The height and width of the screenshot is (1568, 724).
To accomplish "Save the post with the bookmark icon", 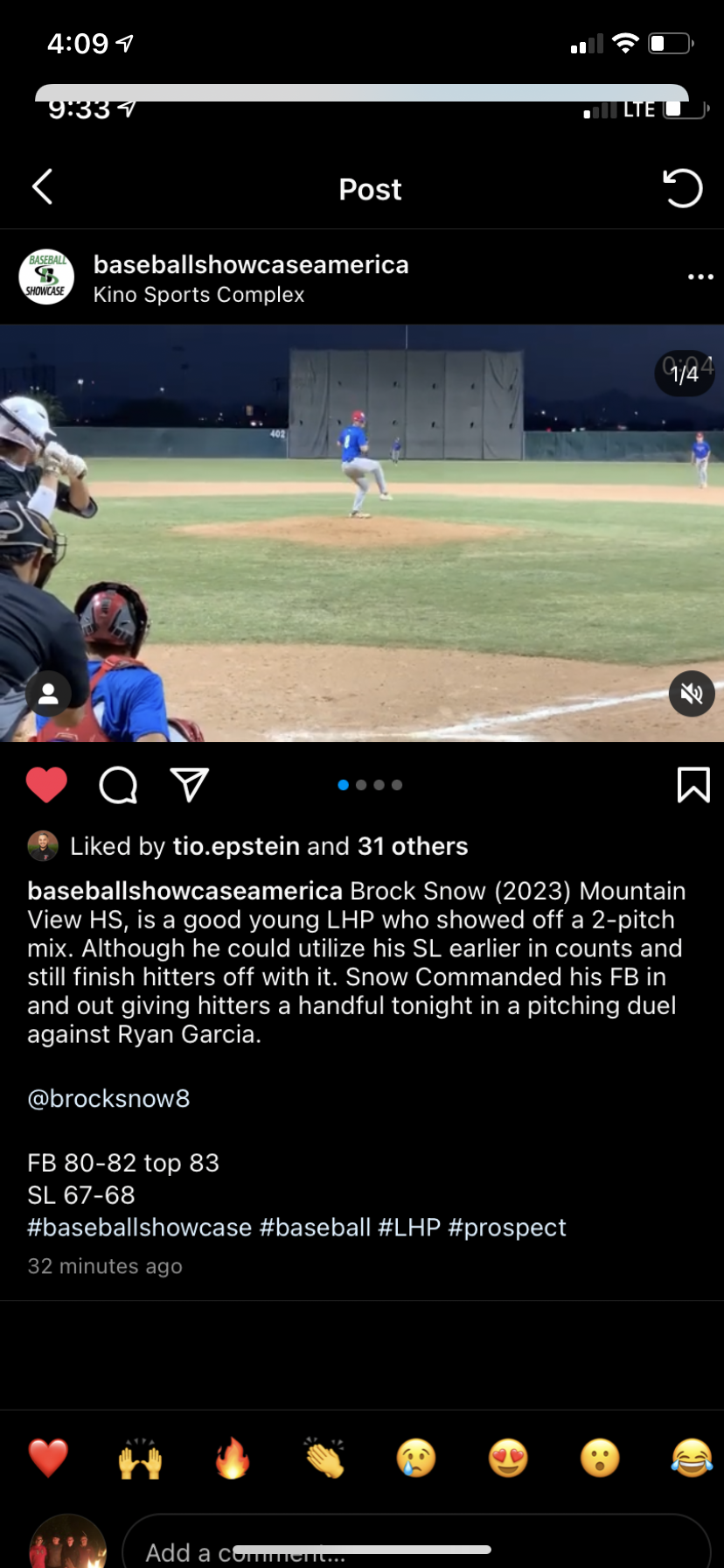I will (695, 785).
